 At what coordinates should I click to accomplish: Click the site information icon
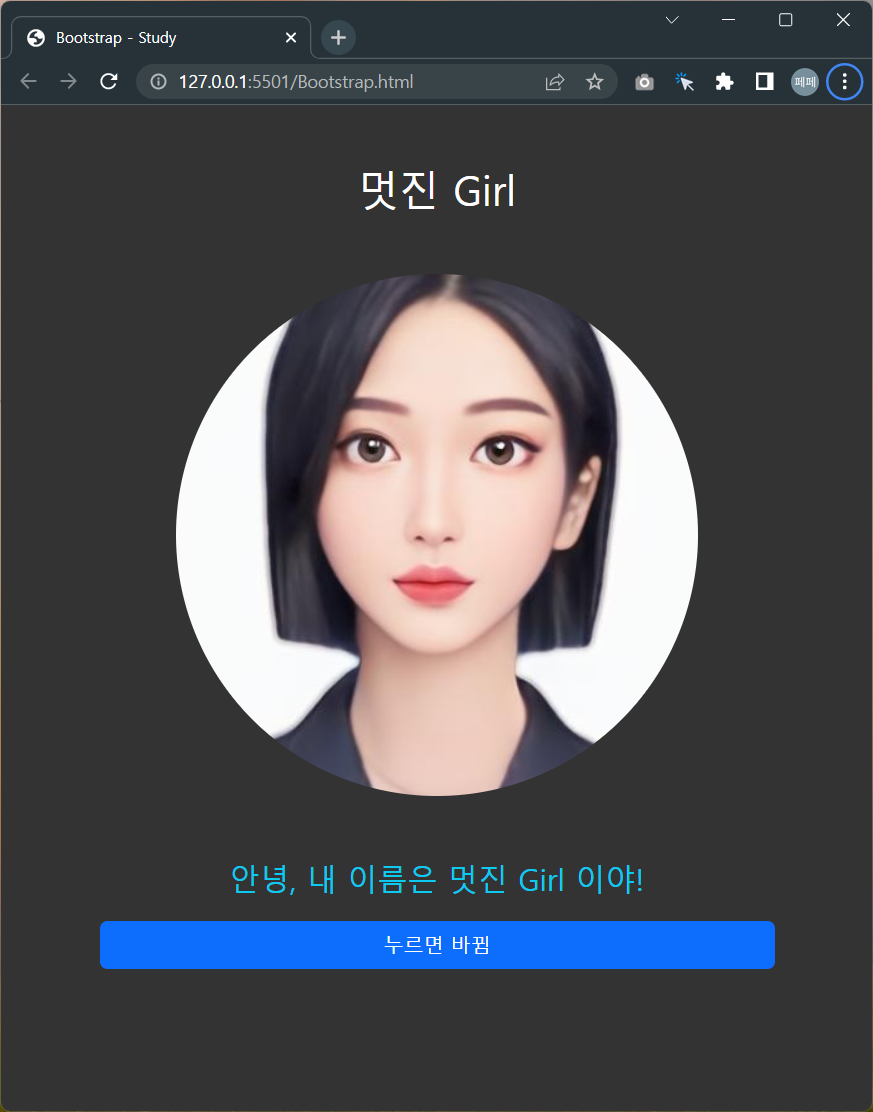pos(158,81)
